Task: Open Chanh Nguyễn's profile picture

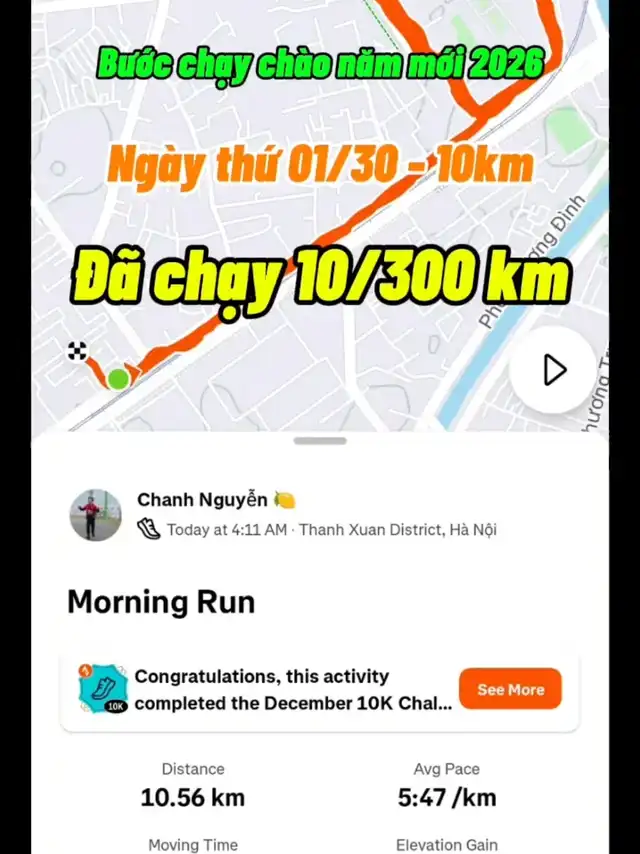Action: click(x=96, y=515)
